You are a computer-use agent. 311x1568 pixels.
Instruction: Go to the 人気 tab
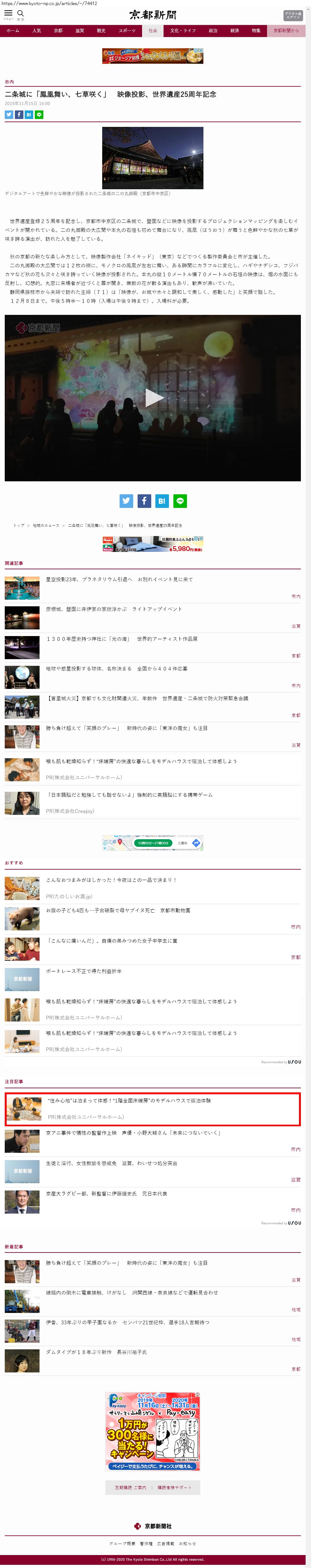[x=36, y=30]
